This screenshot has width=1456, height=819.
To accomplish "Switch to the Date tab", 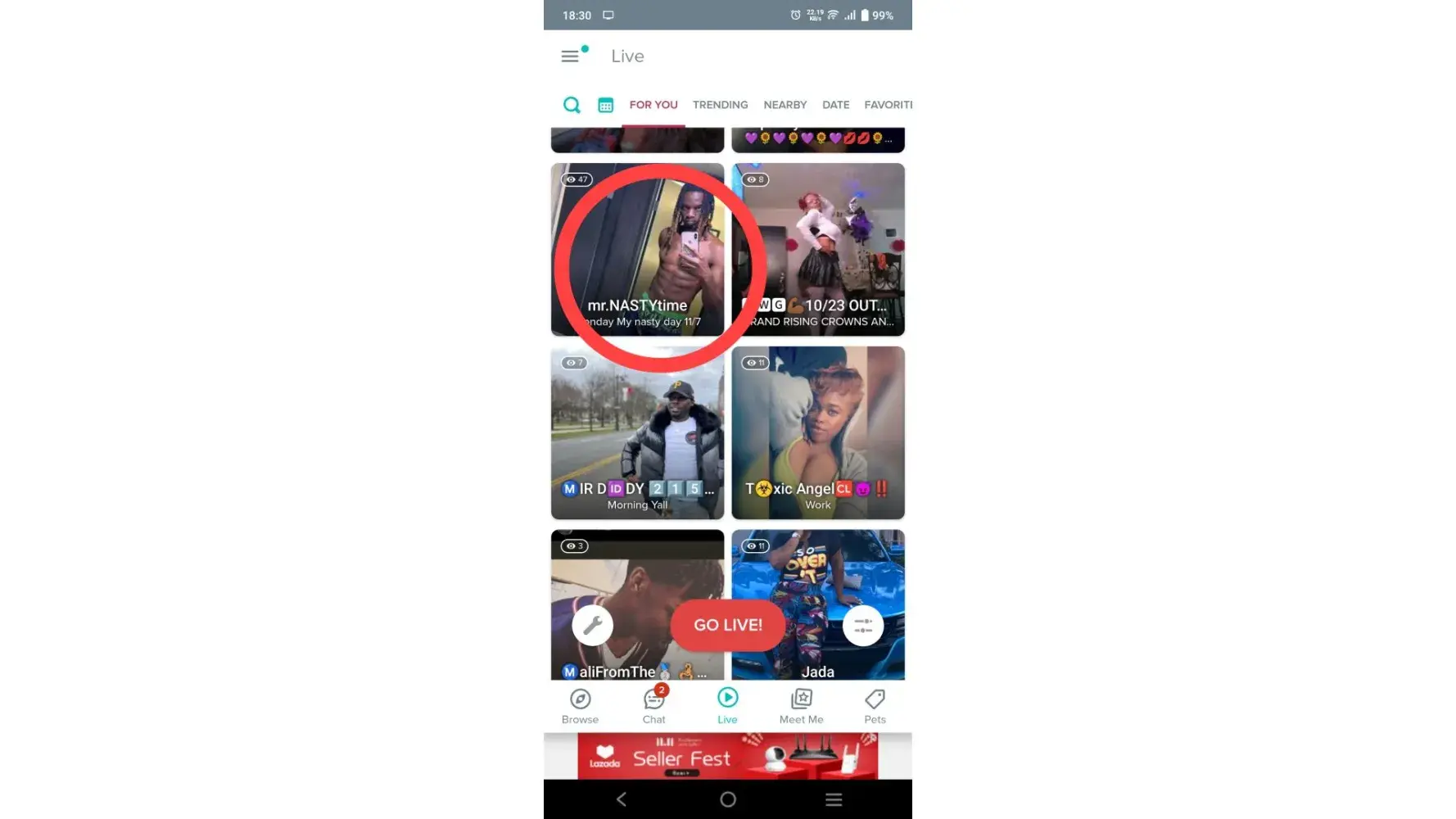I will (x=835, y=105).
